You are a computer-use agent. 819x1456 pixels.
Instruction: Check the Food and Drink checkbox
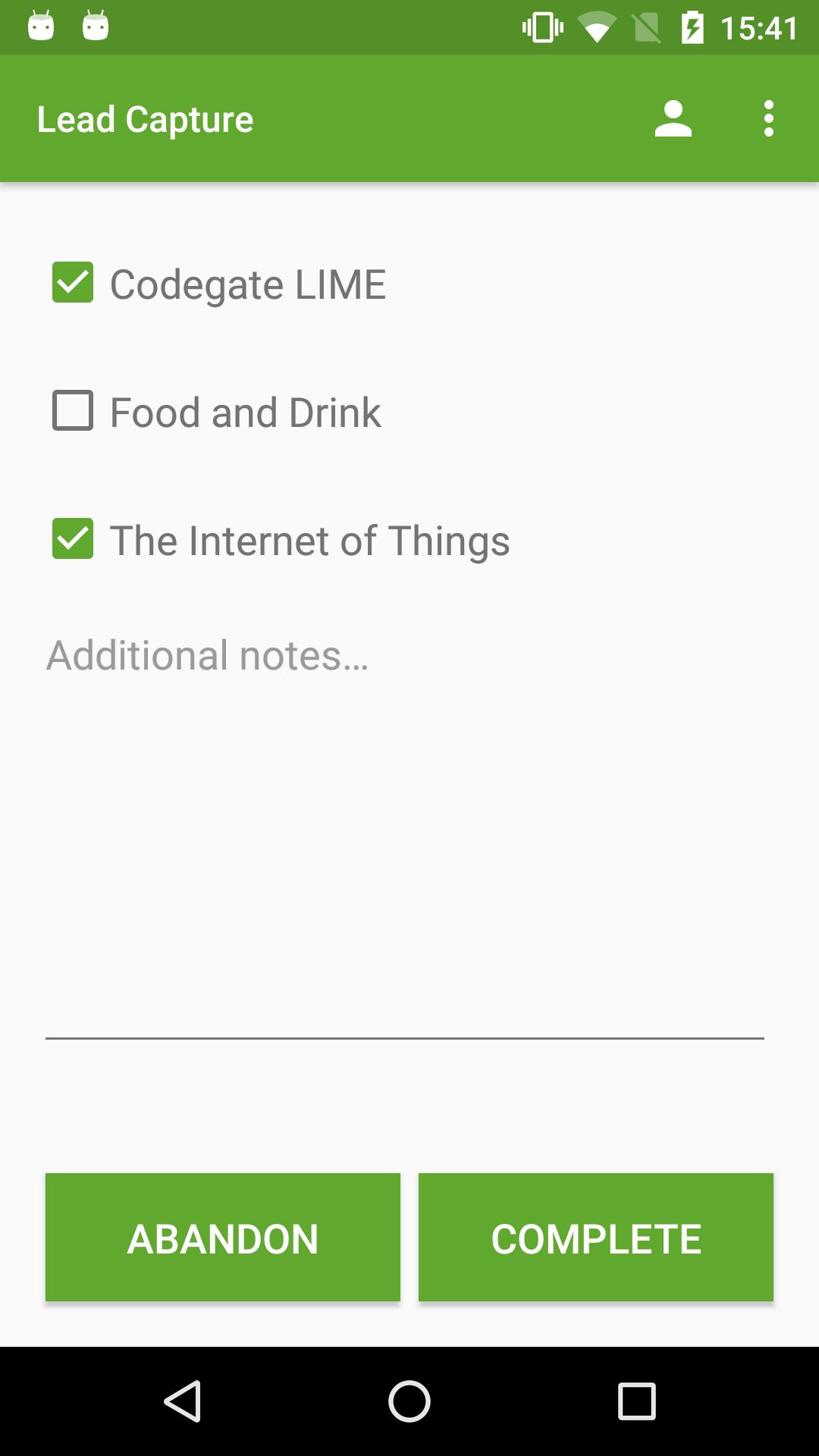coord(73,411)
